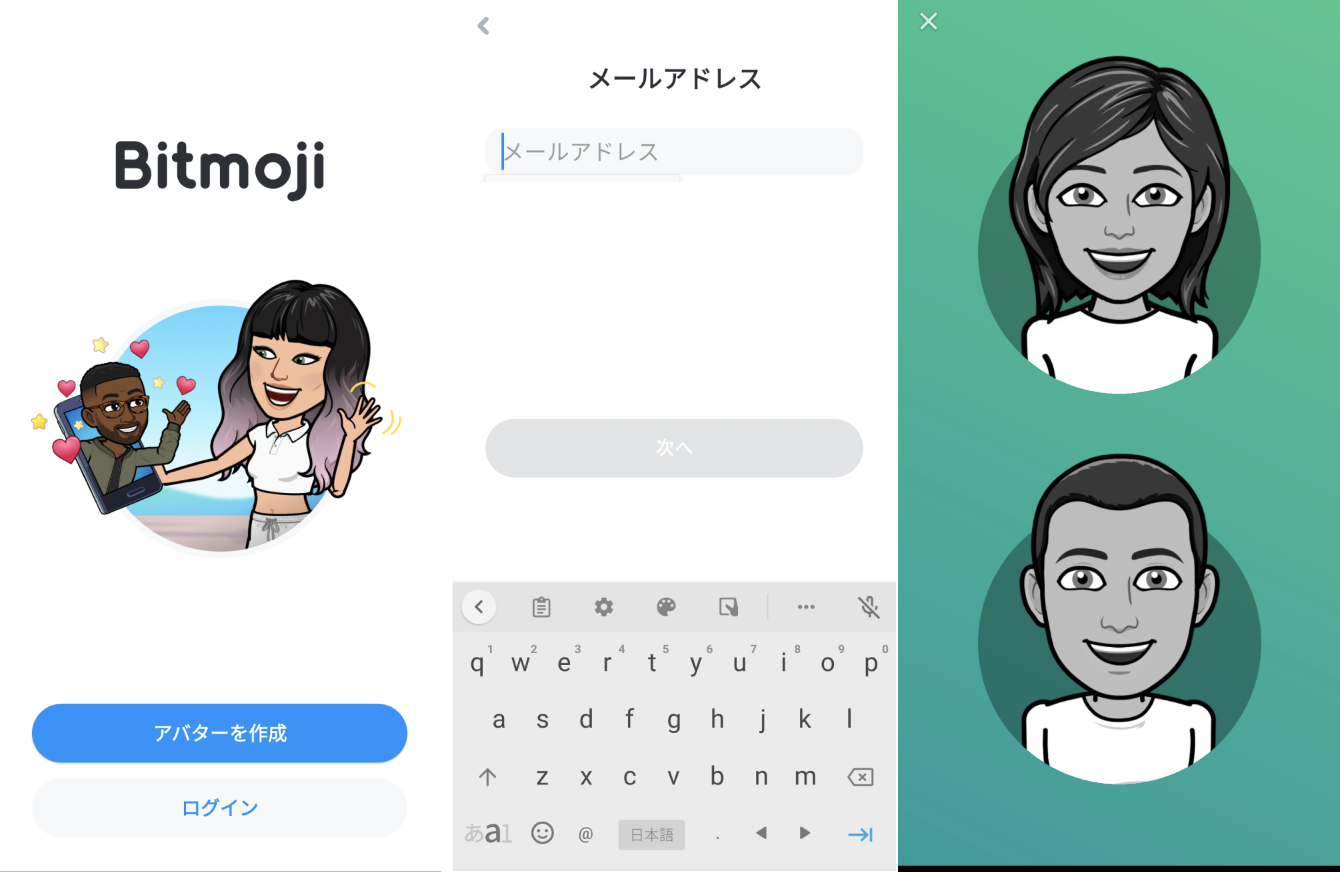
Task: Tap the muted microphone key
Action: (x=868, y=607)
